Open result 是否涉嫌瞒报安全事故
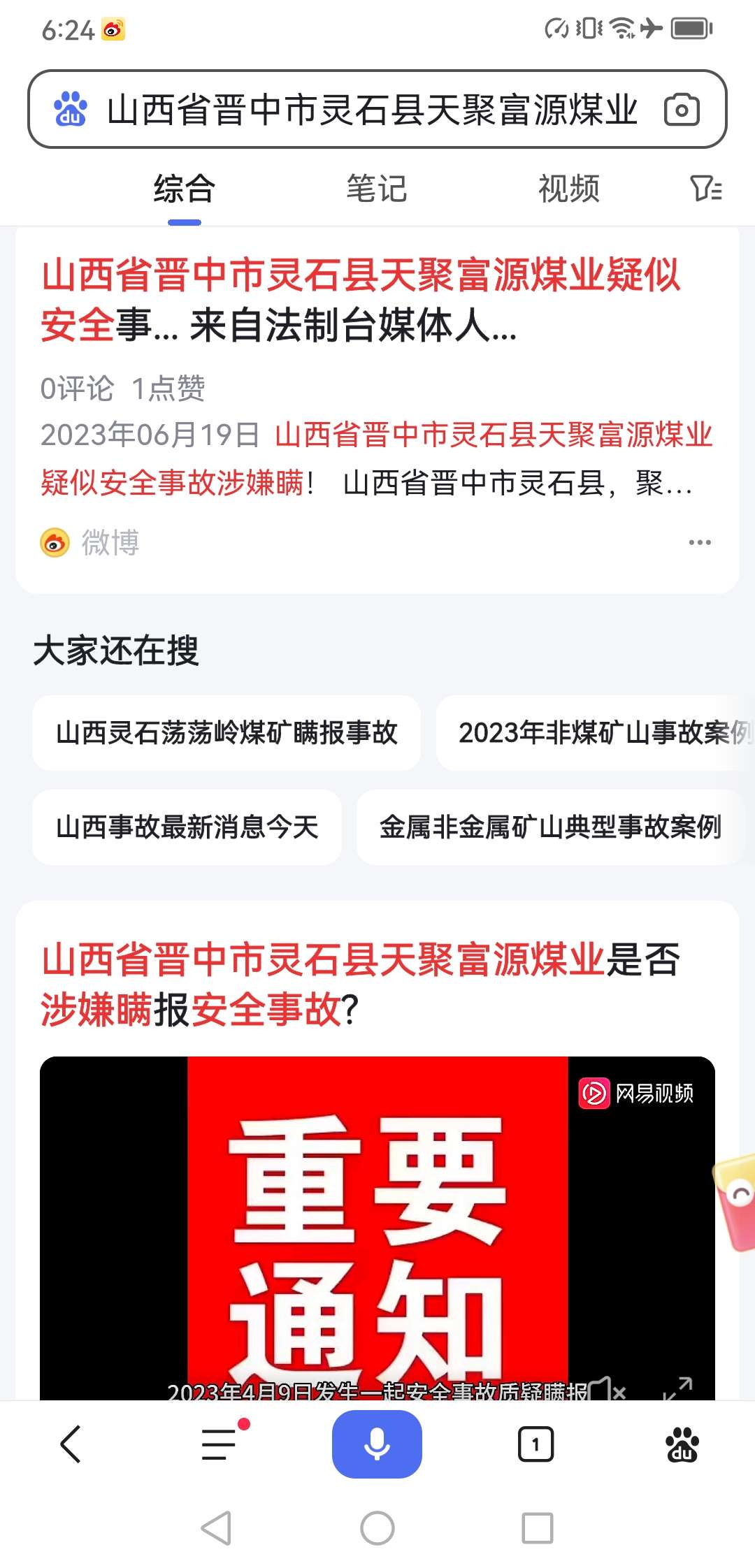 click(360, 984)
